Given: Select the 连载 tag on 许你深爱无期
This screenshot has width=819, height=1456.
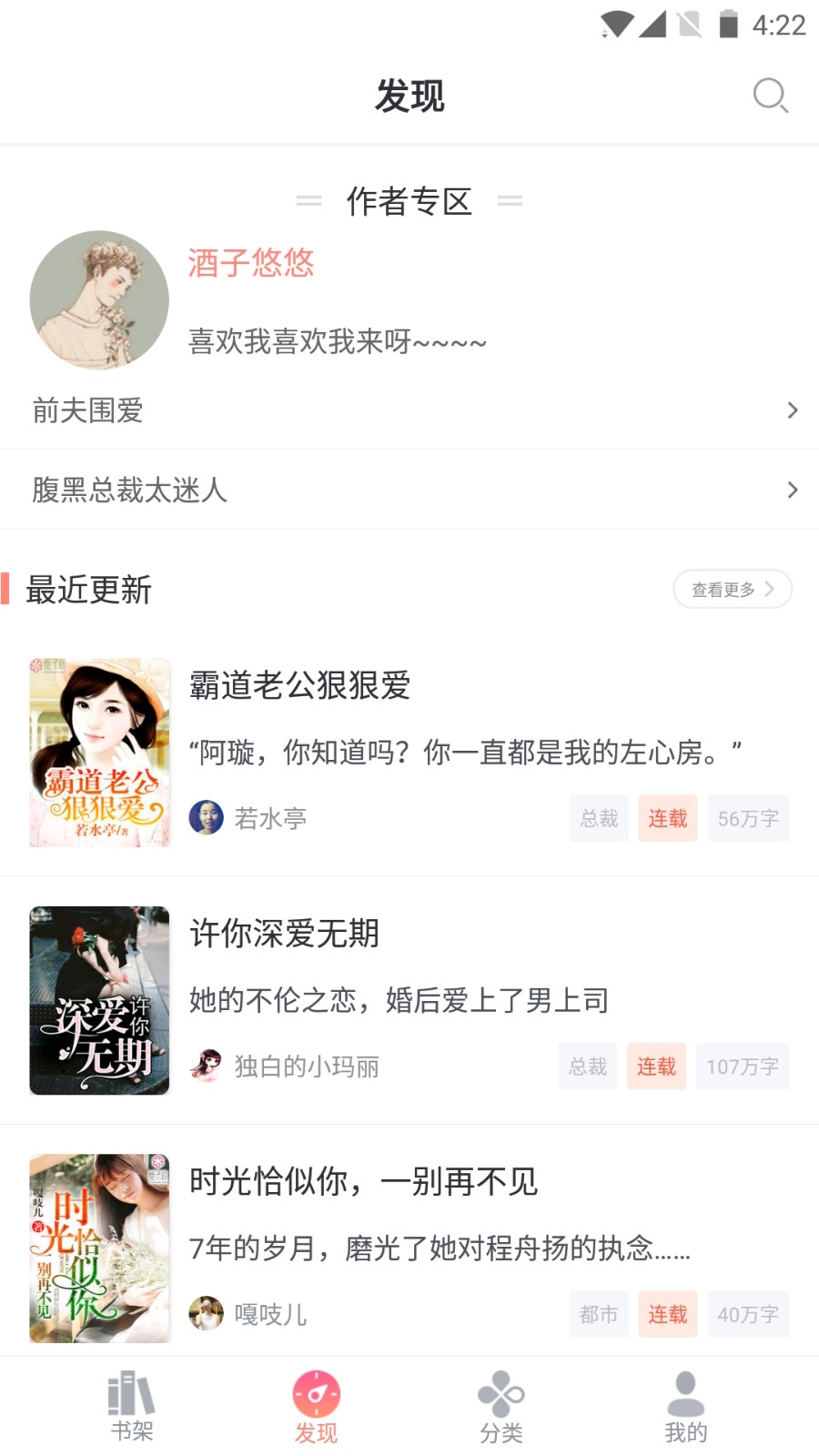Looking at the screenshot, I should 656,1067.
